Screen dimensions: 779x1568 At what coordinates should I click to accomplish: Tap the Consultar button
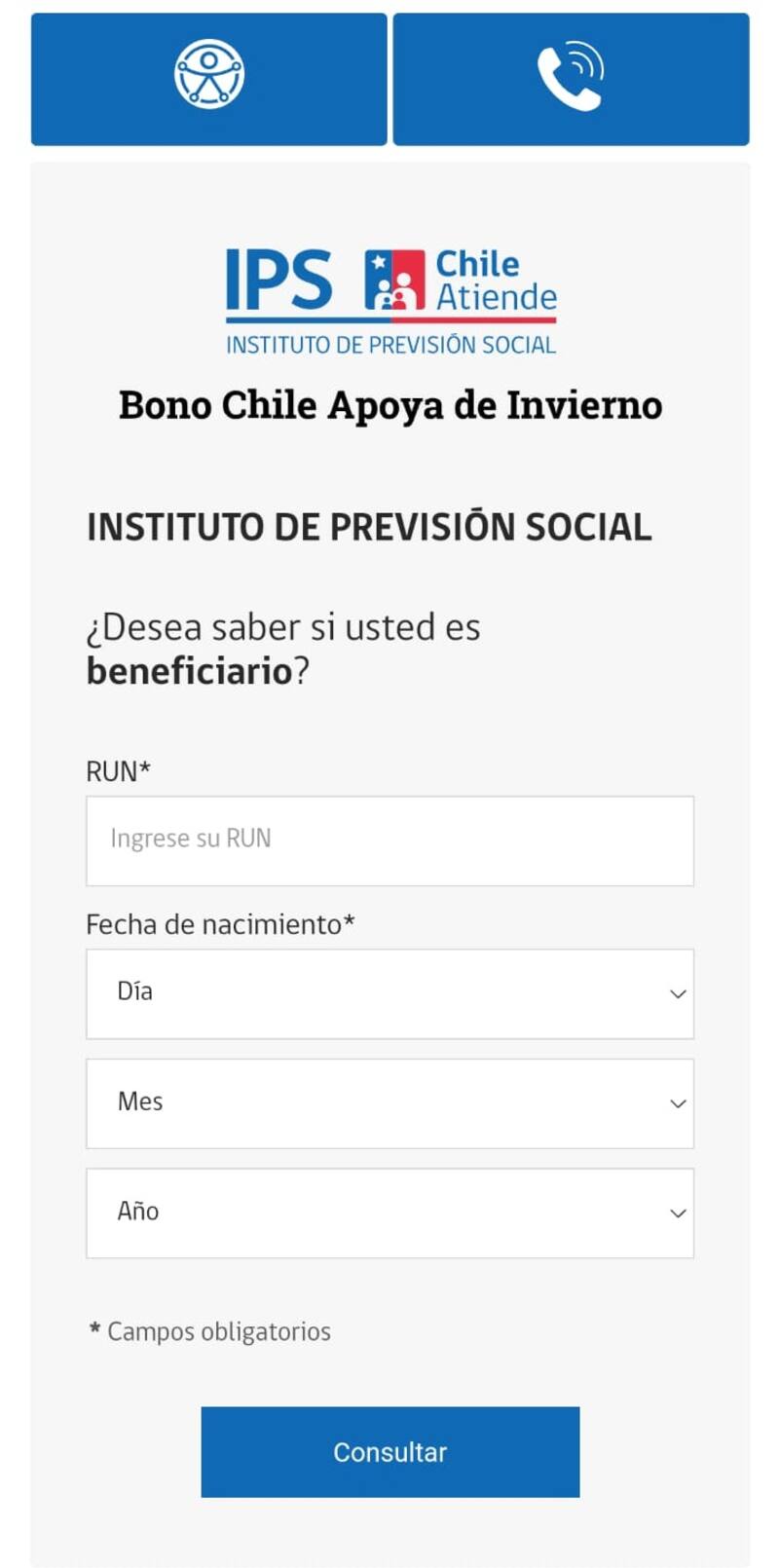[x=389, y=1451]
